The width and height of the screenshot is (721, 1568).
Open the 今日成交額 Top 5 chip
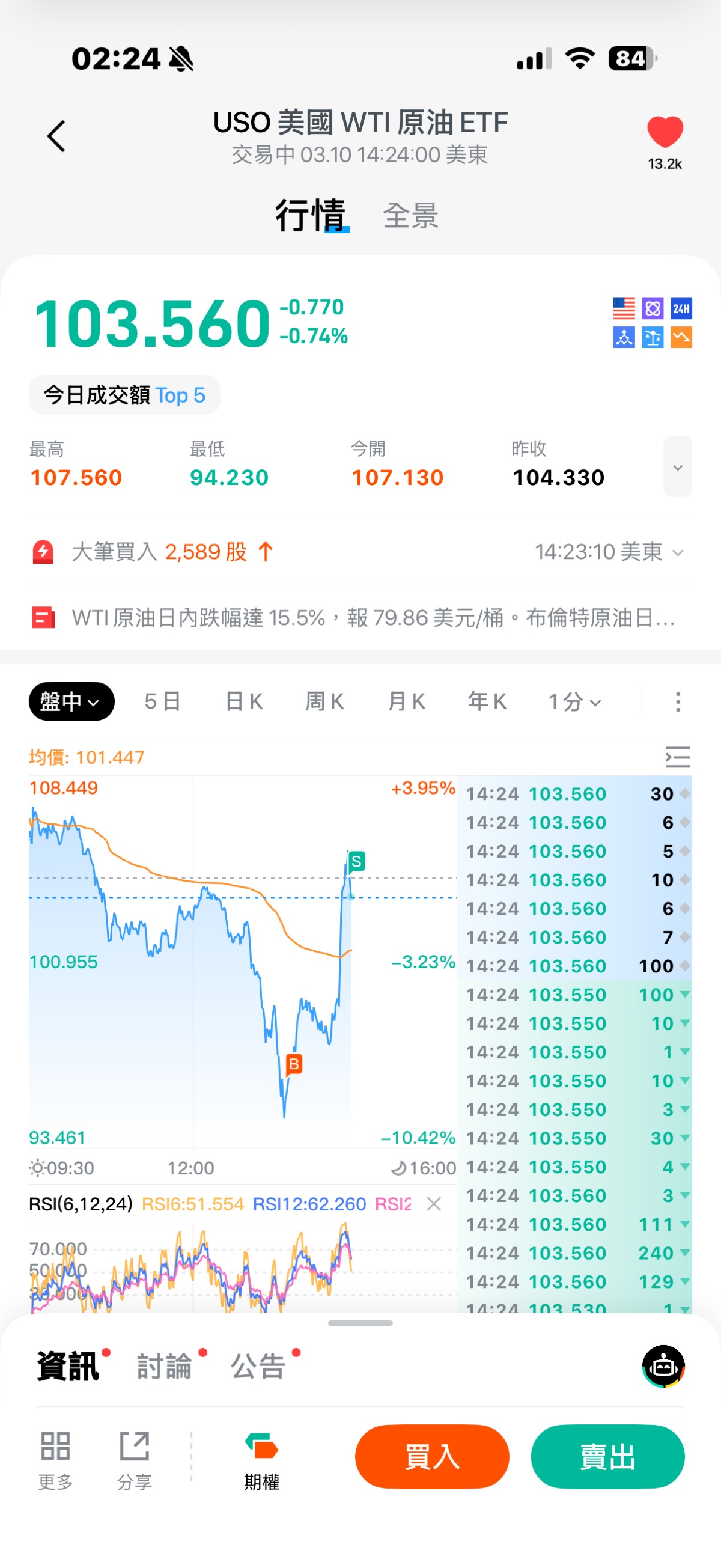coord(124,395)
